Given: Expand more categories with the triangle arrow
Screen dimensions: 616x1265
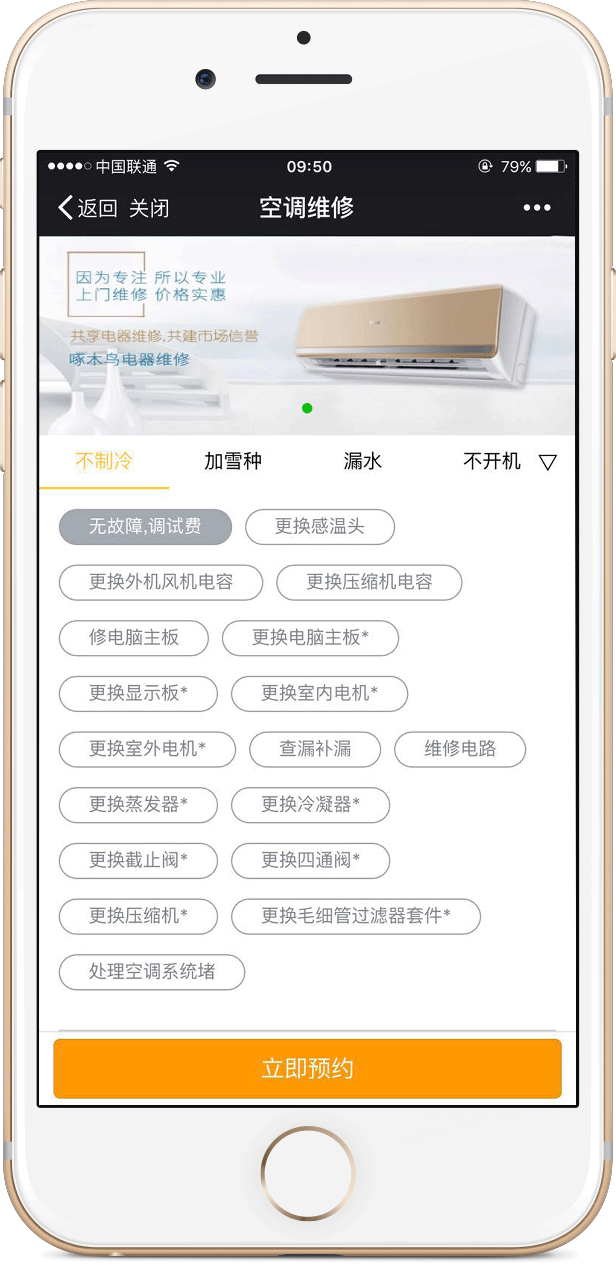Looking at the screenshot, I should (547, 462).
